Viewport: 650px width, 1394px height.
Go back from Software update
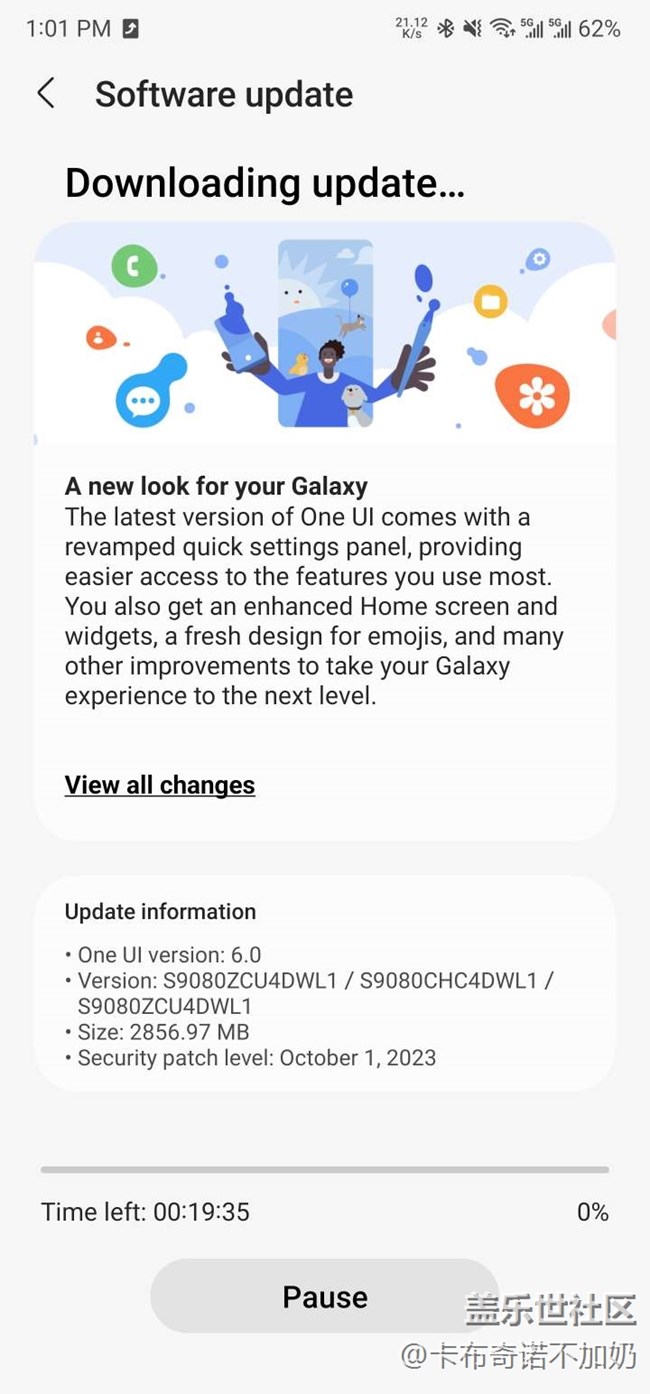coord(46,94)
